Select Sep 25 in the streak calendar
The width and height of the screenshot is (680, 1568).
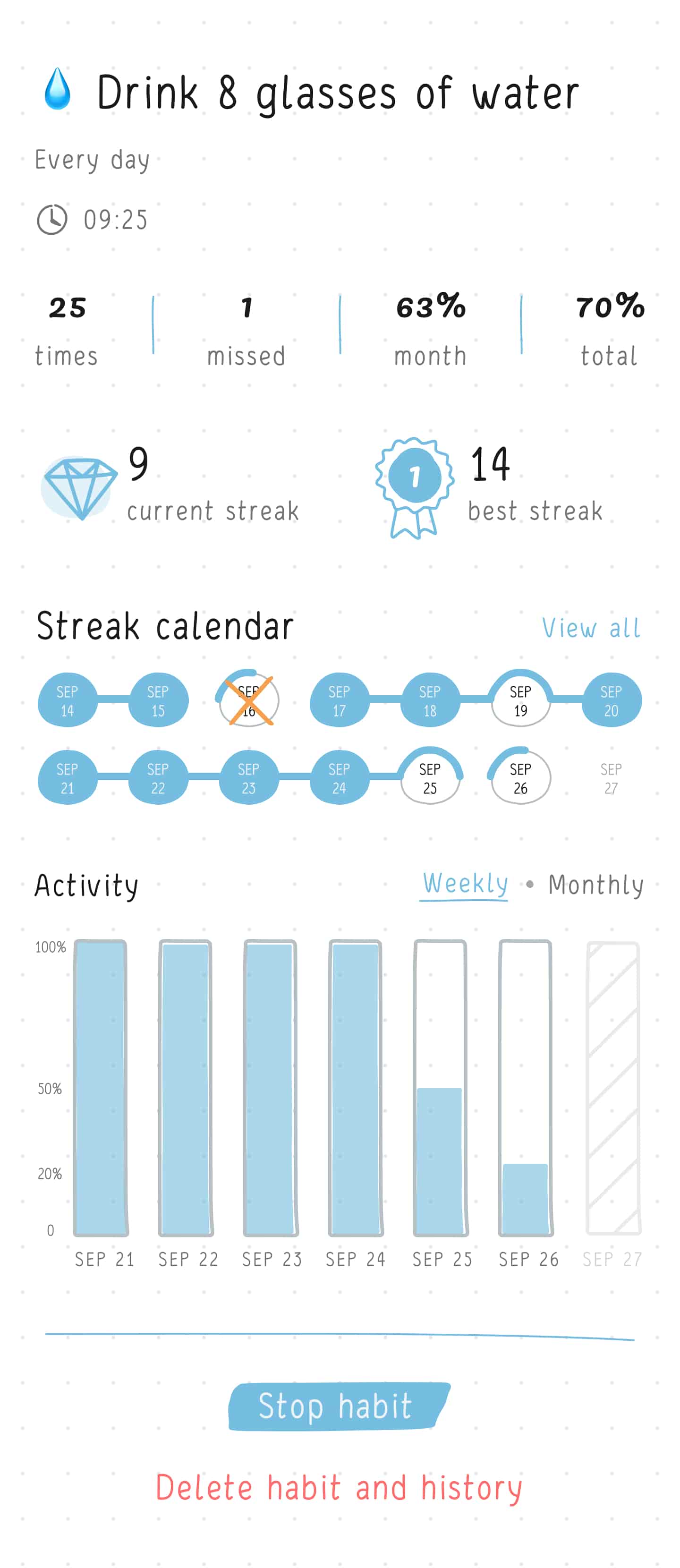tap(430, 778)
